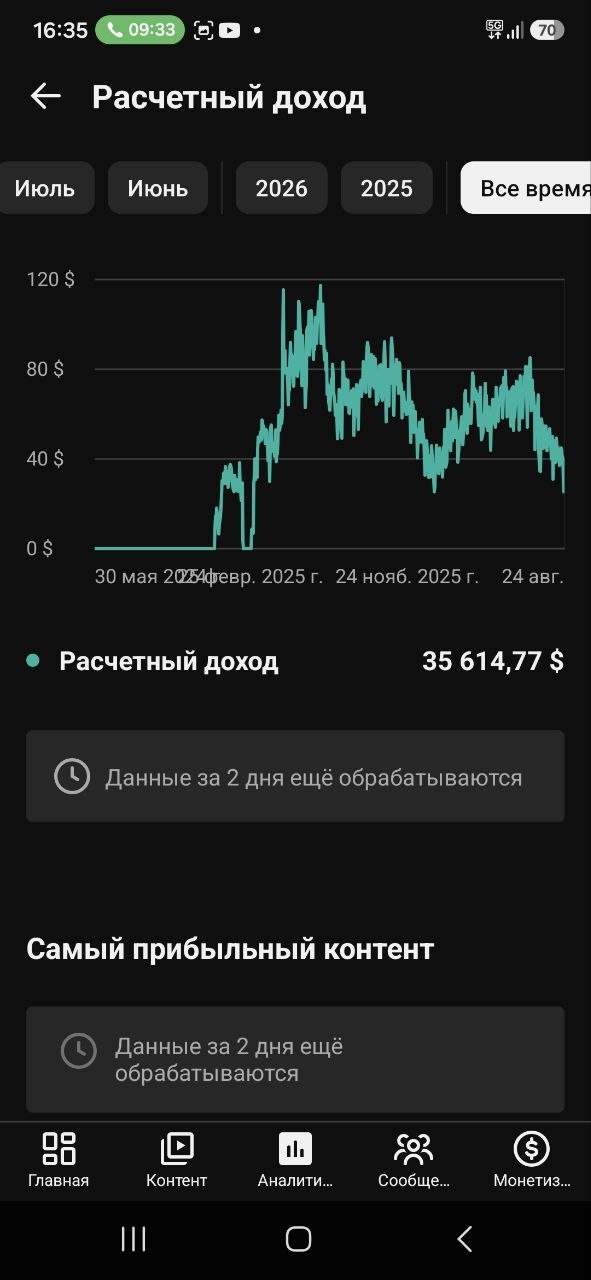Filter income by year 2025

click(x=387, y=188)
